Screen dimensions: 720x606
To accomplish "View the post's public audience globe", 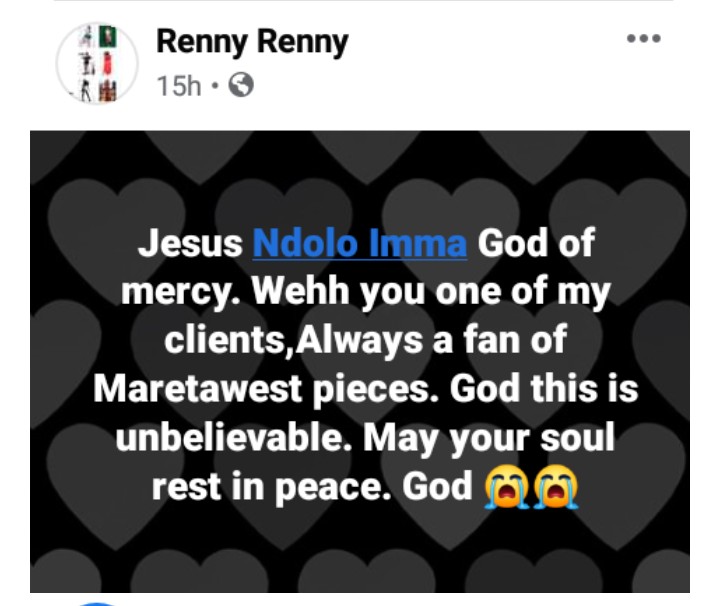I will coord(241,86).
